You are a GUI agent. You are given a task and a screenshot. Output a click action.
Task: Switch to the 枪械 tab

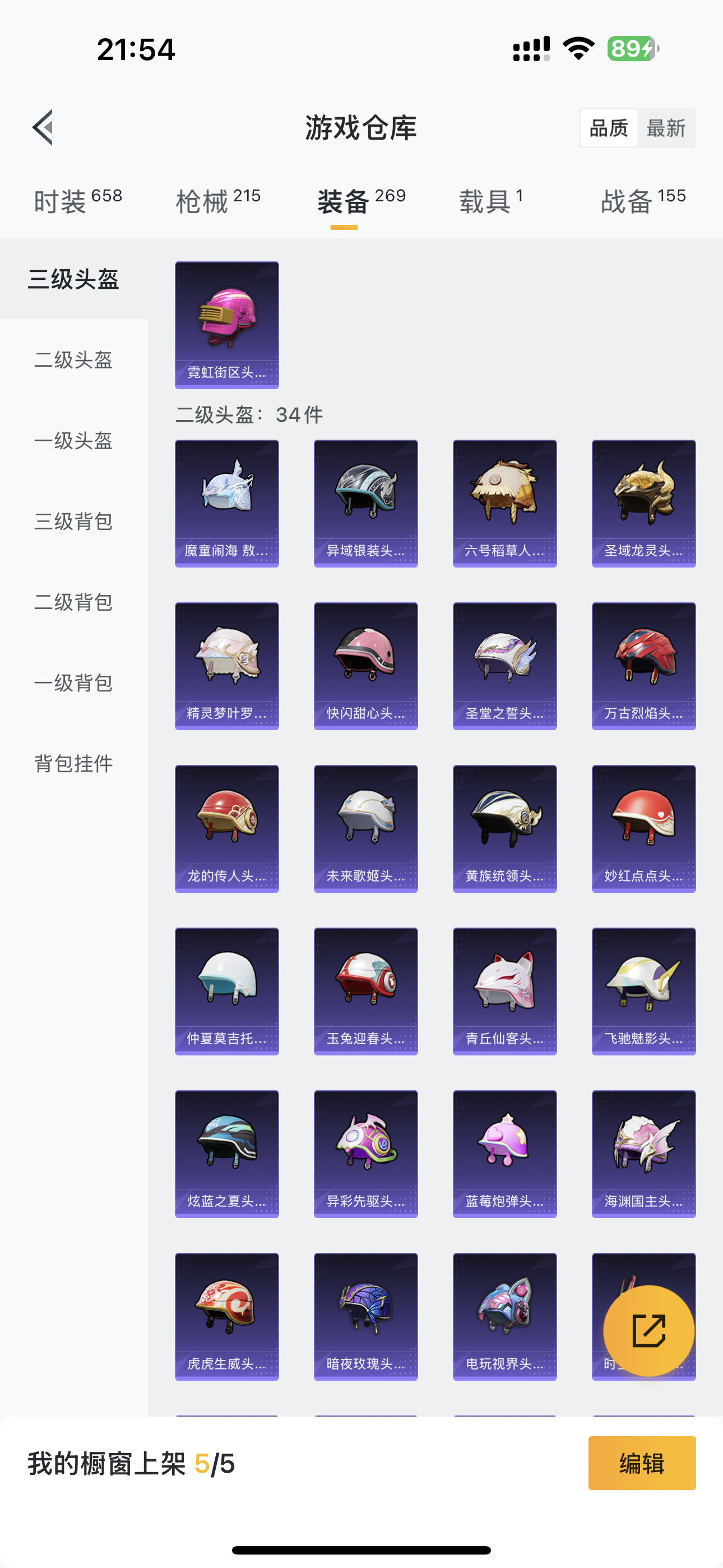[x=218, y=201]
